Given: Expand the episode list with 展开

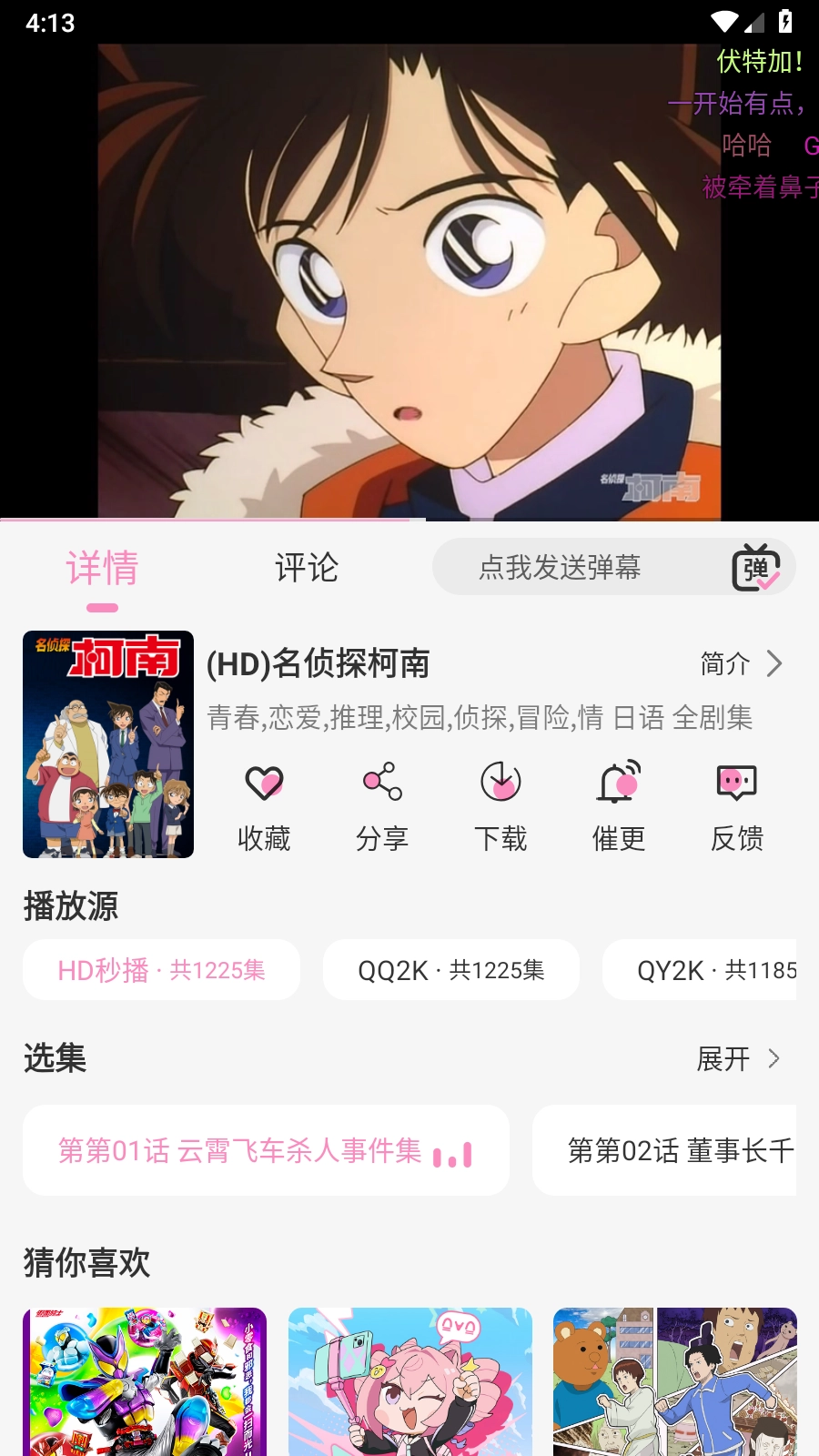Looking at the screenshot, I should [x=739, y=1058].
